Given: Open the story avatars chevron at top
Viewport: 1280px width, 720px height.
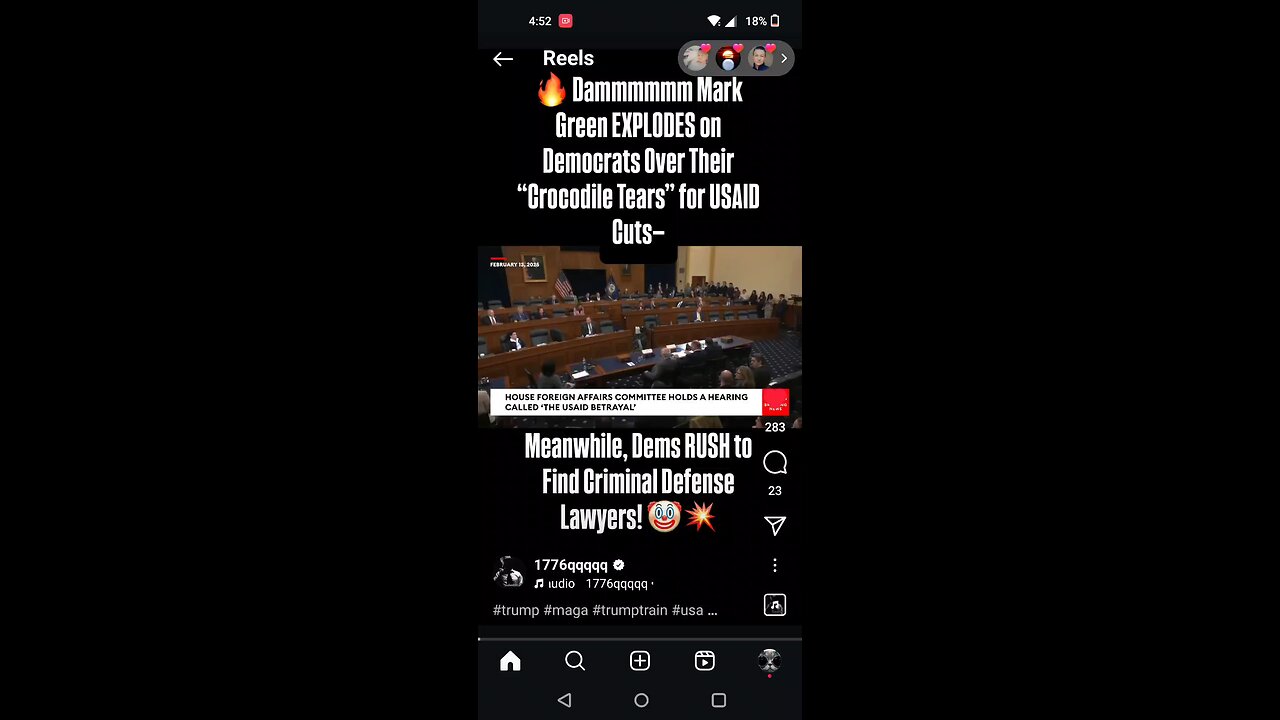Looking at the screenshot, I should [784, 59].
